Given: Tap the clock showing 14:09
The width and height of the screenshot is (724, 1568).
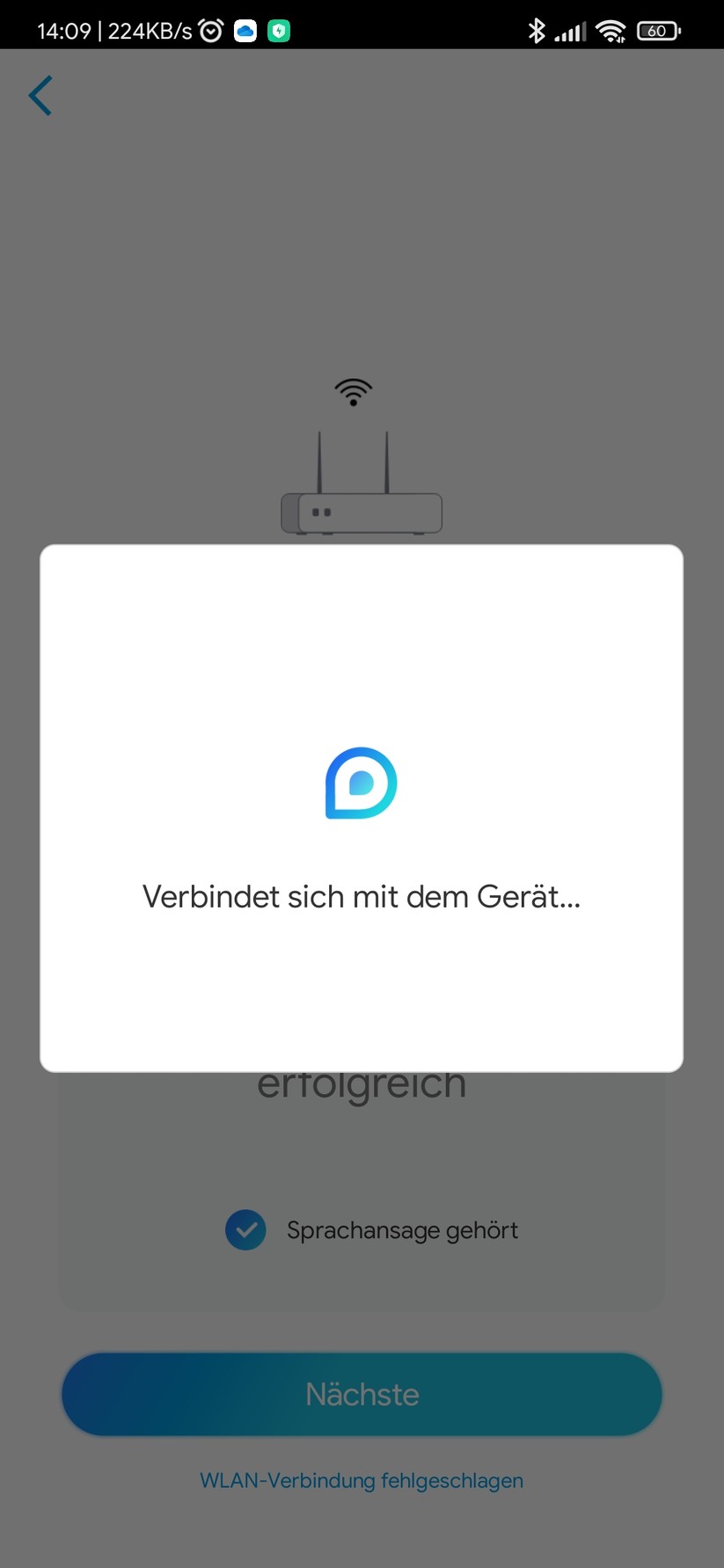Looking at the screenshot, I should (65, 29).
